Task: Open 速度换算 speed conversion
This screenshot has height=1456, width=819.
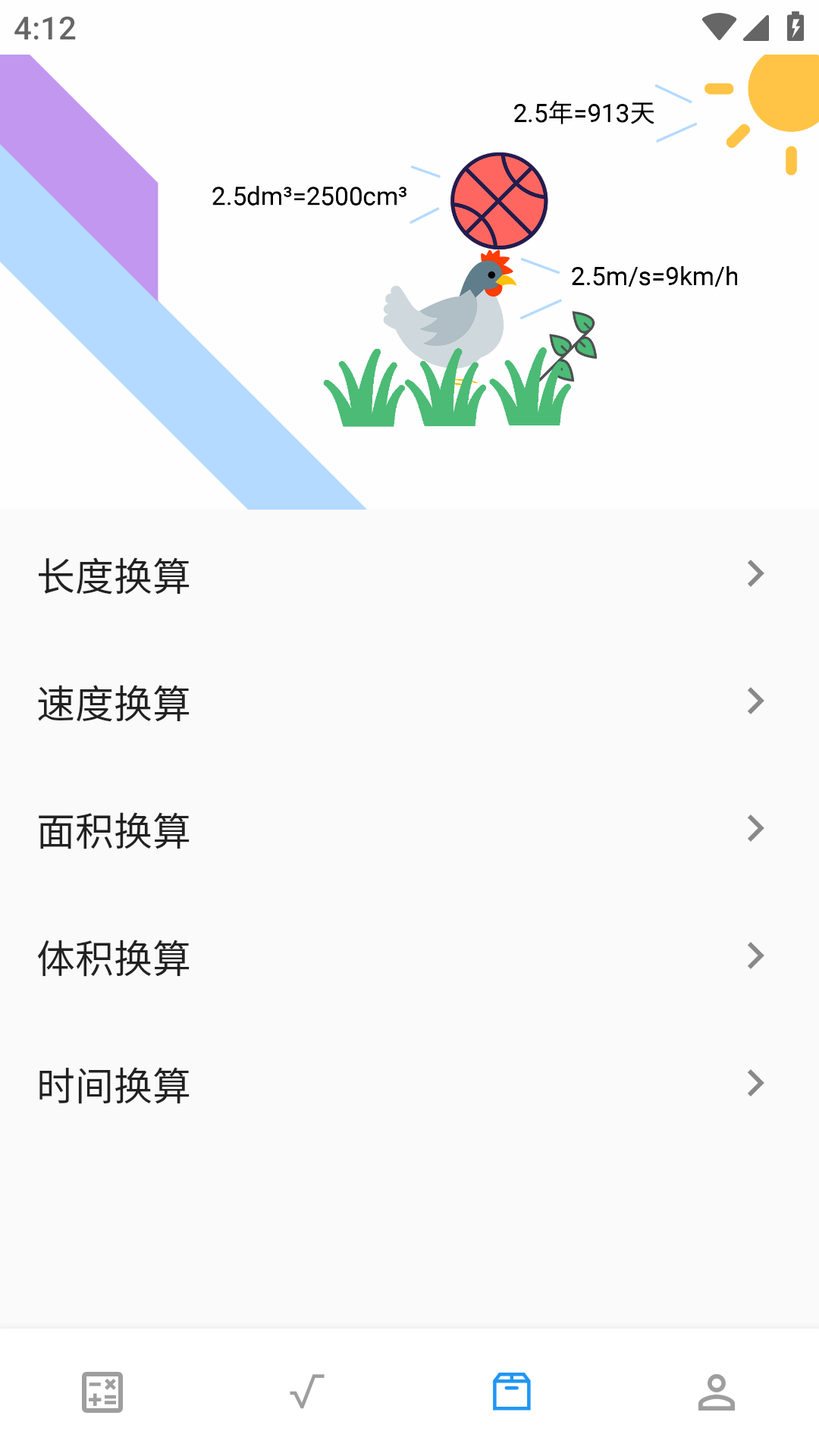Action: [x=409, y=701]
